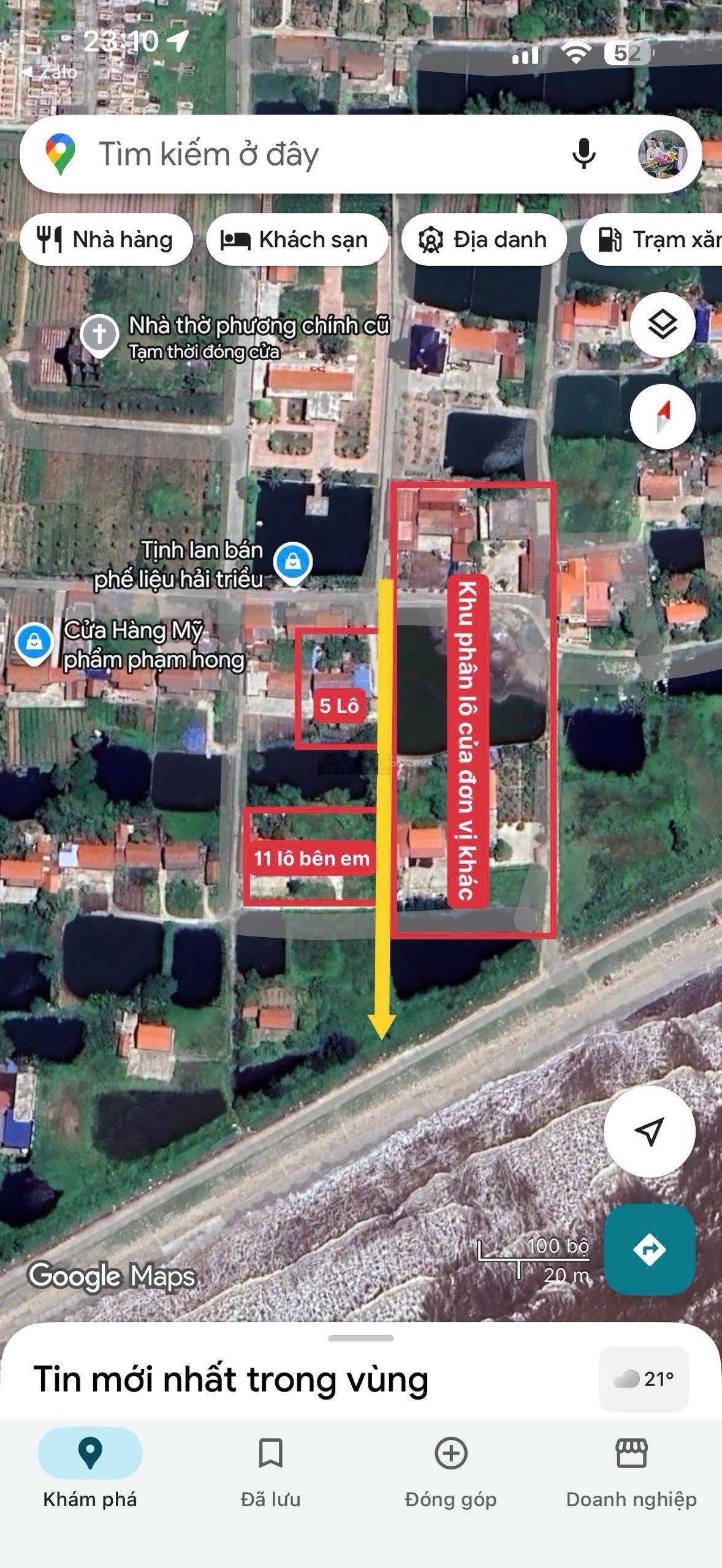722x1568 pixels.
Task: Open the Cửa Hàng Mỹ phẩm phạm hong marker
Action: click(x=34, y=643)
